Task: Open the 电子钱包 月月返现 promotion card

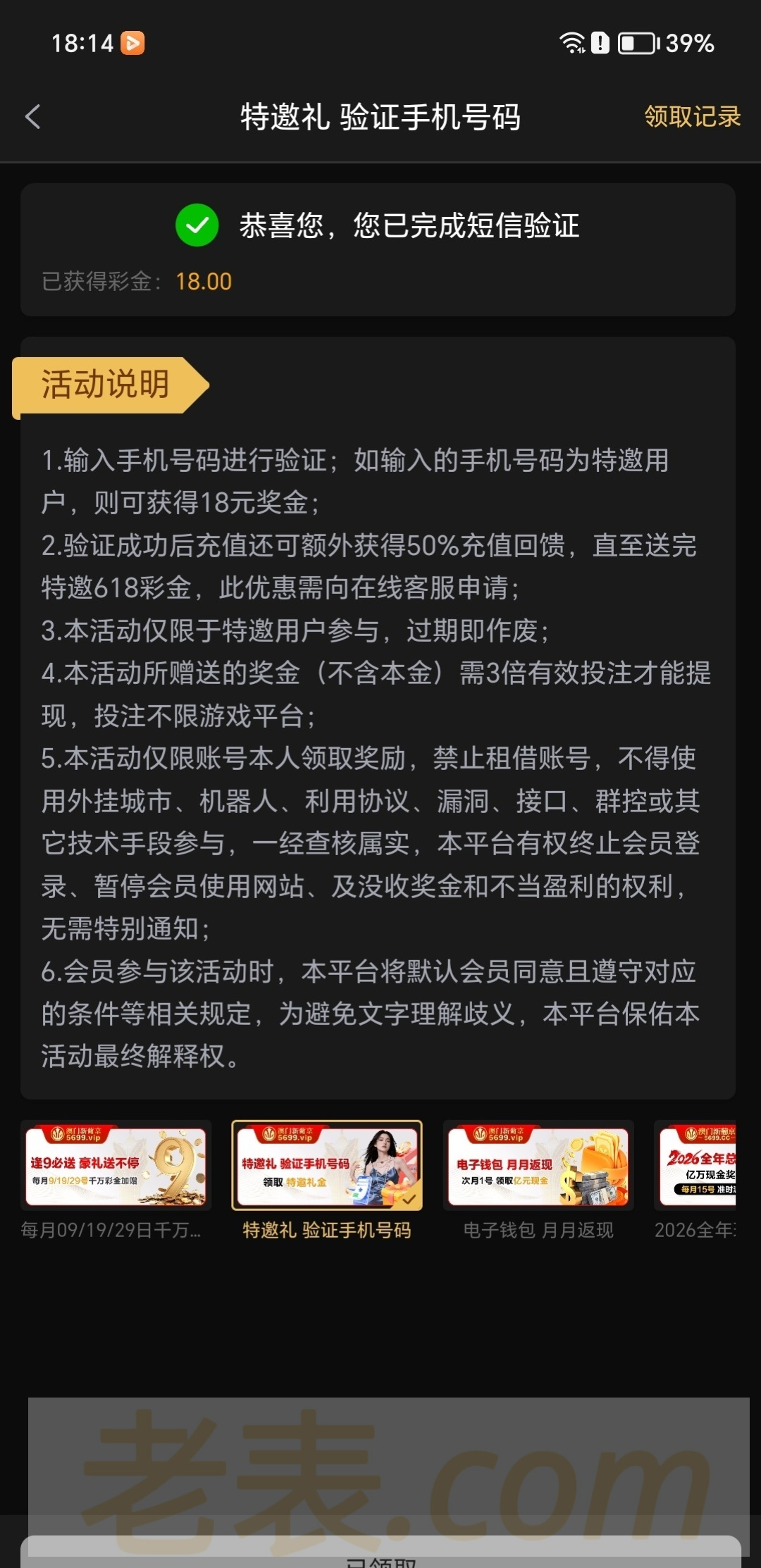Action: 538,1166
